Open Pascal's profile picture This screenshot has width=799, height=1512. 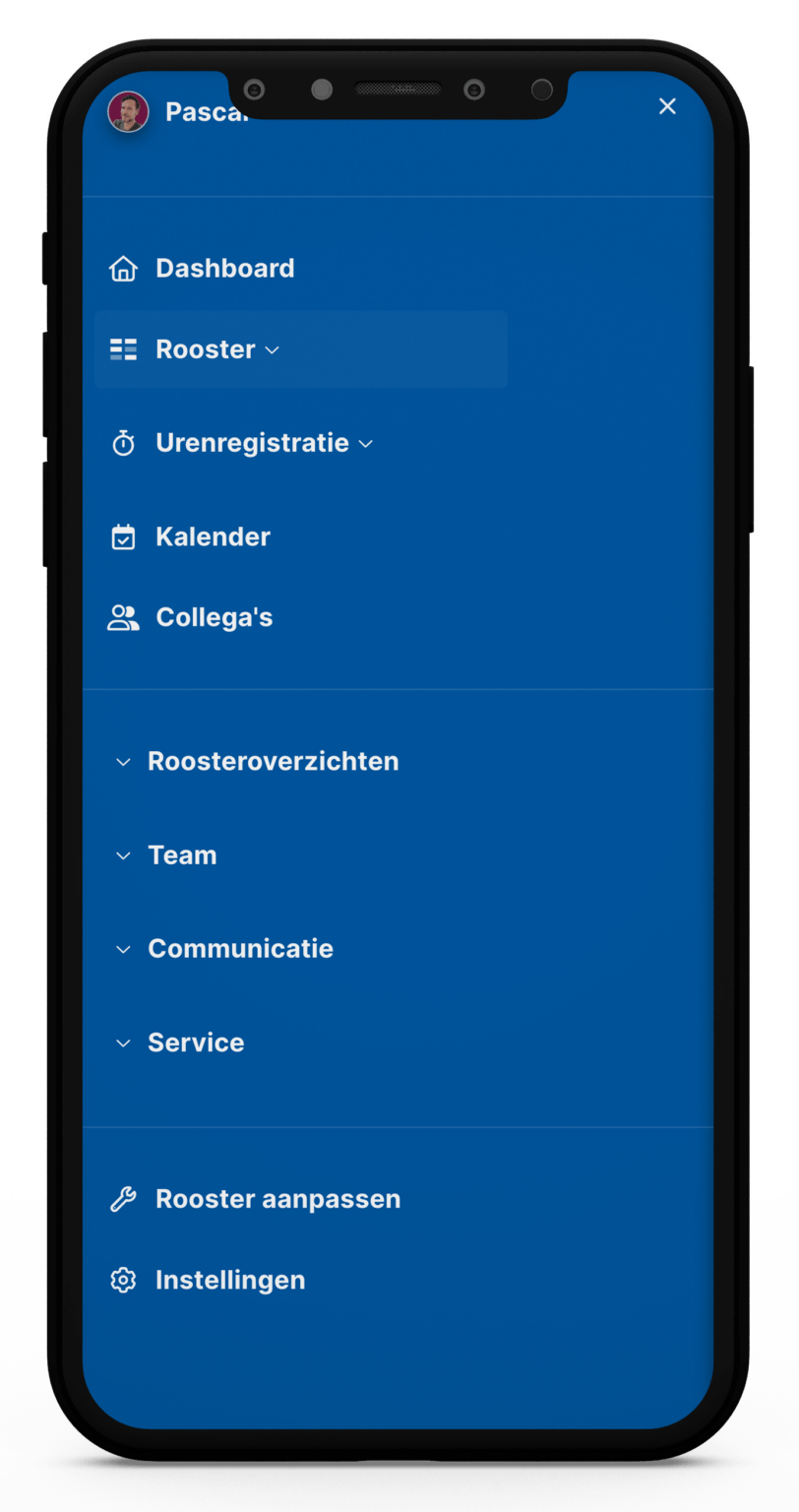[127, 110]
